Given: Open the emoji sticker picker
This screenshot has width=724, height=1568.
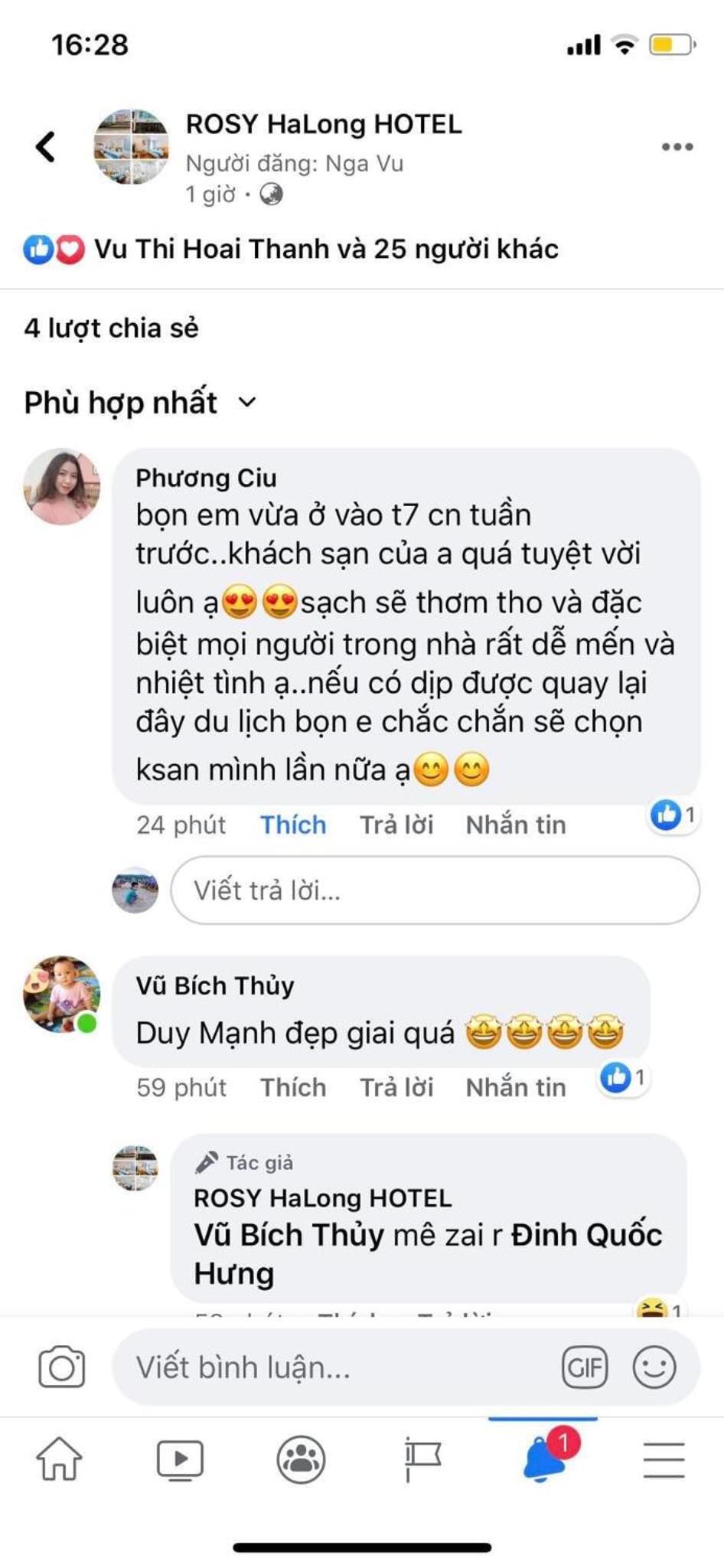Looking at the screenshot, I should [654, 1367].
